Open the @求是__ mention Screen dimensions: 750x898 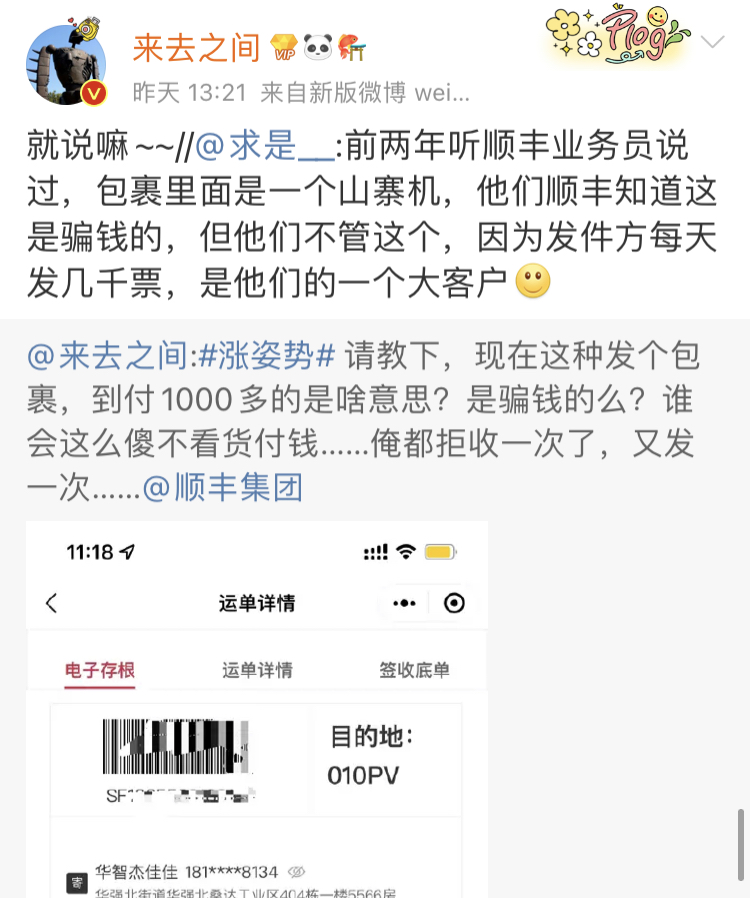[264, 147]
